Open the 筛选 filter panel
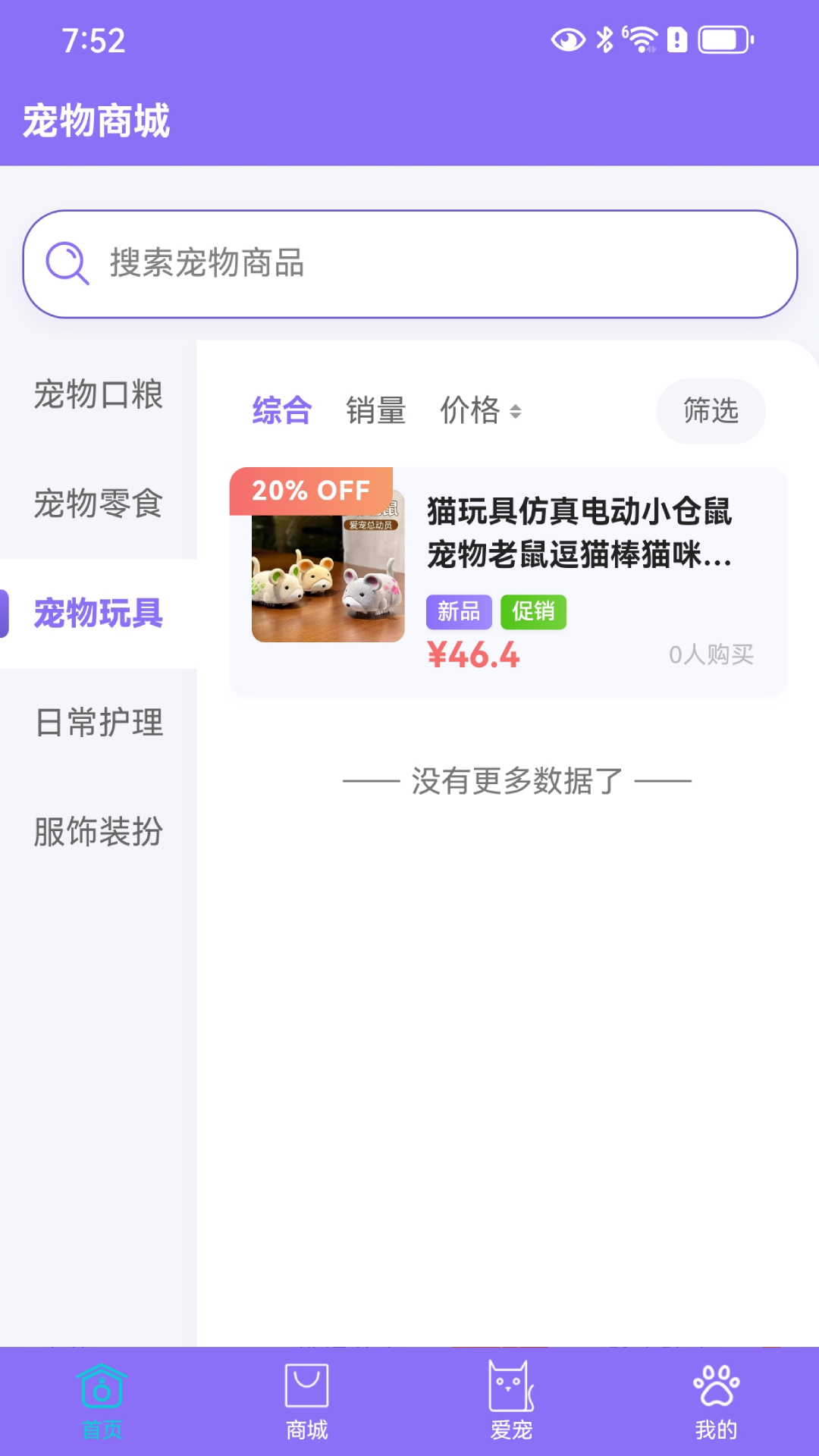Screen dimensions: 819x1456 click(x=711, y=411)
